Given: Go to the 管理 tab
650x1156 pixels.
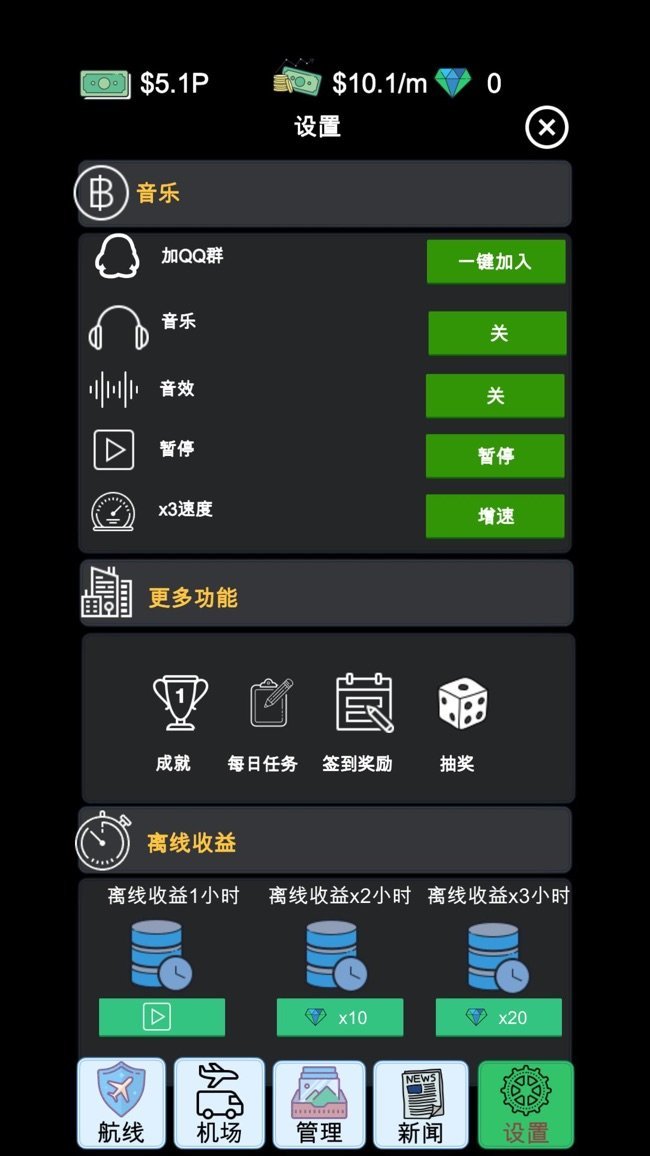Looking at the screenshot, I should (x=319, y=1104).
